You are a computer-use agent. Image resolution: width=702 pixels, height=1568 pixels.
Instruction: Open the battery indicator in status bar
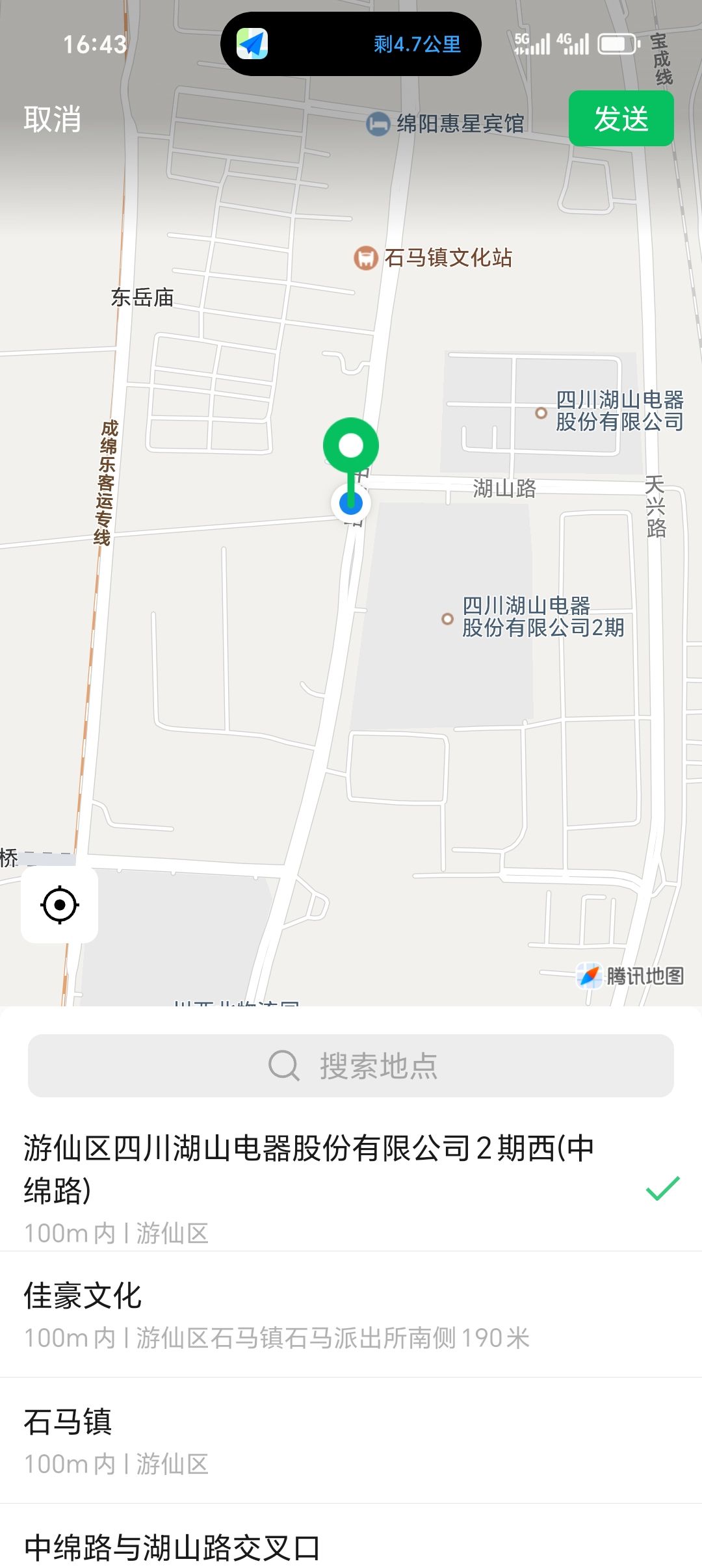pyautogui.click(x=616, y=44)
